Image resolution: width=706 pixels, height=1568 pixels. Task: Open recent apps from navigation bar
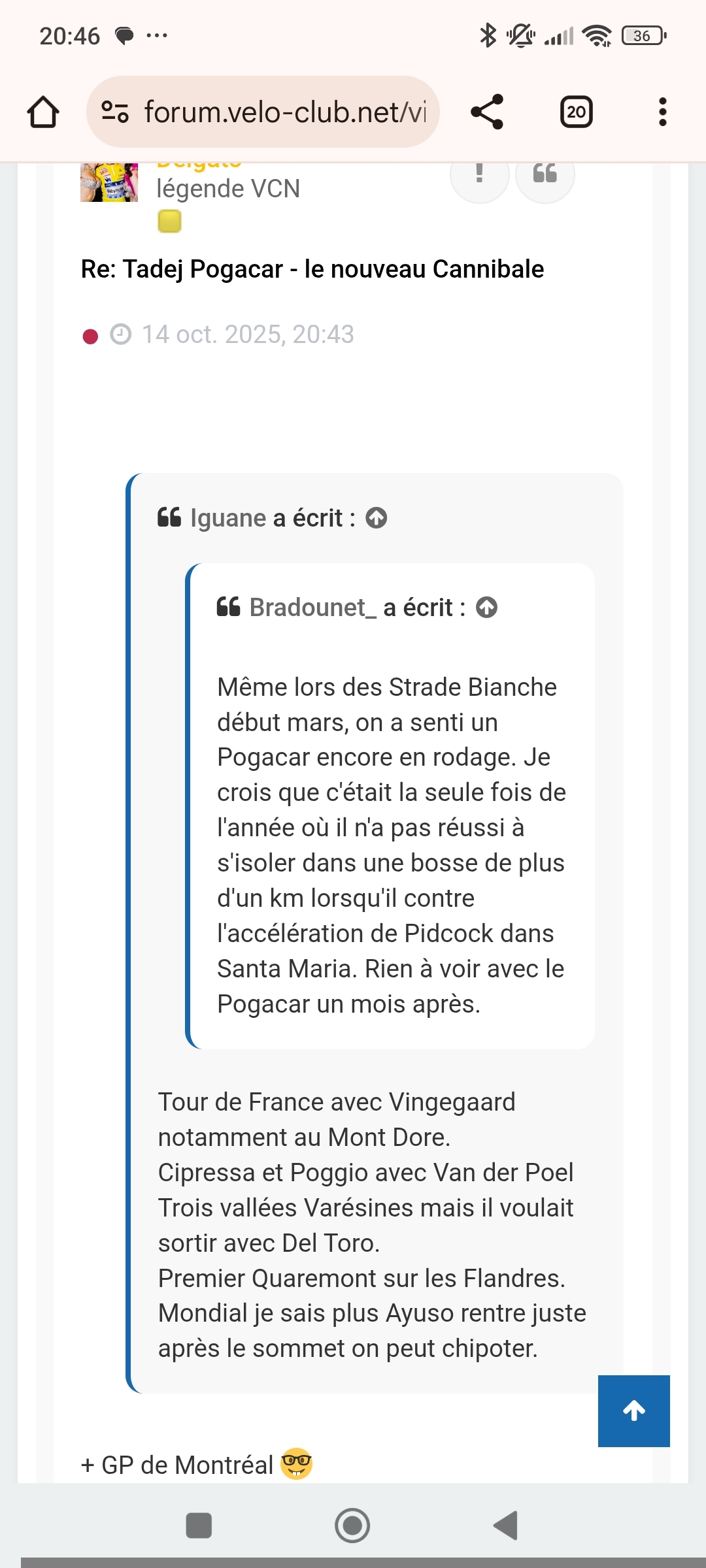tap(199, 1526)
